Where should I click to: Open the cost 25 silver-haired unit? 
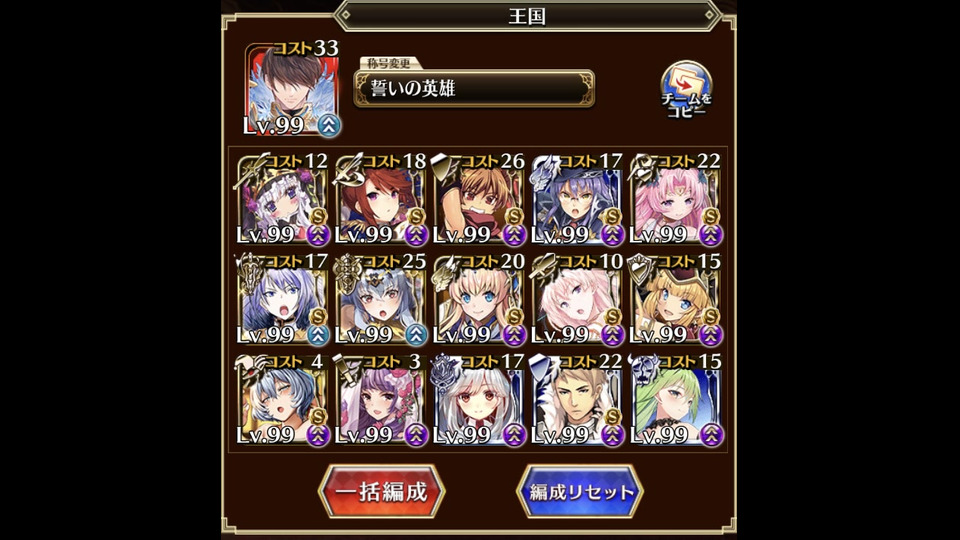[382, 300]
